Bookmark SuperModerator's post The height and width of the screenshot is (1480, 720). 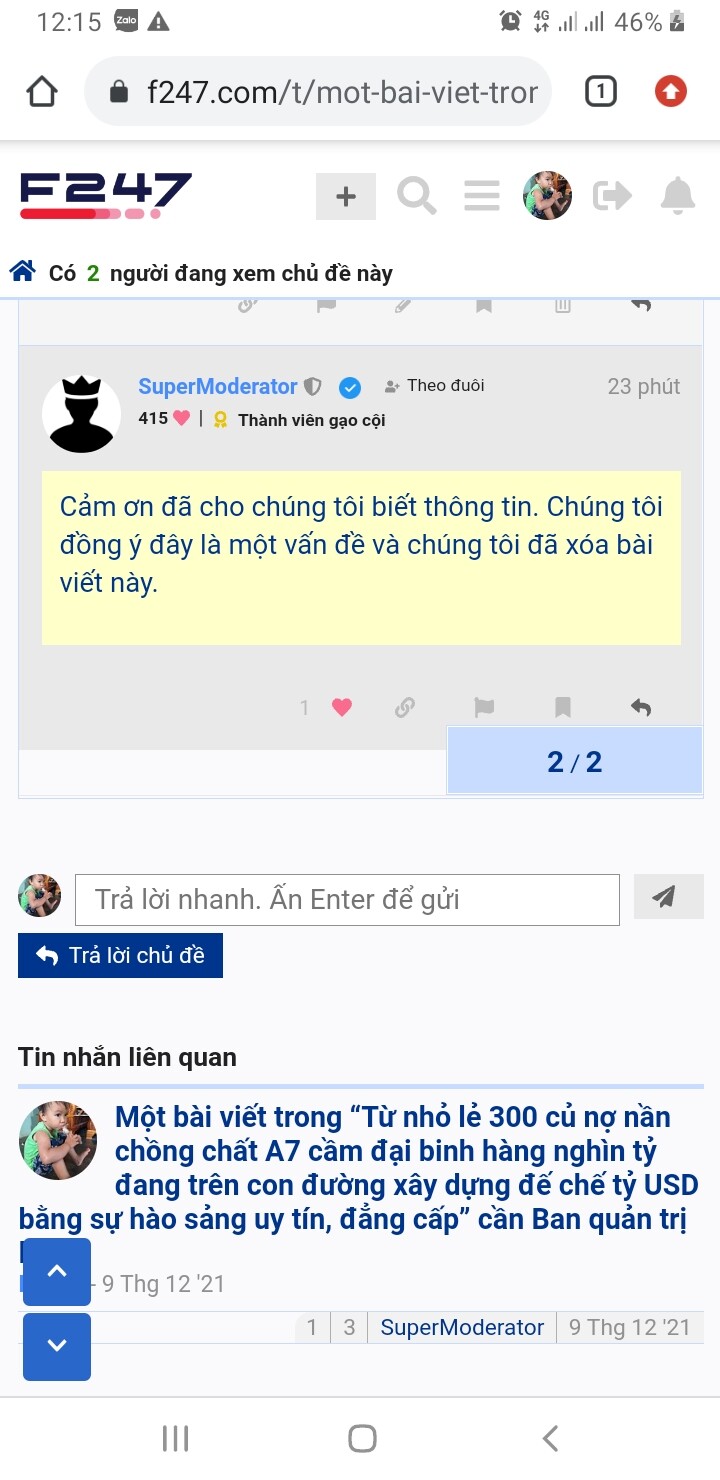pos(563,708)
